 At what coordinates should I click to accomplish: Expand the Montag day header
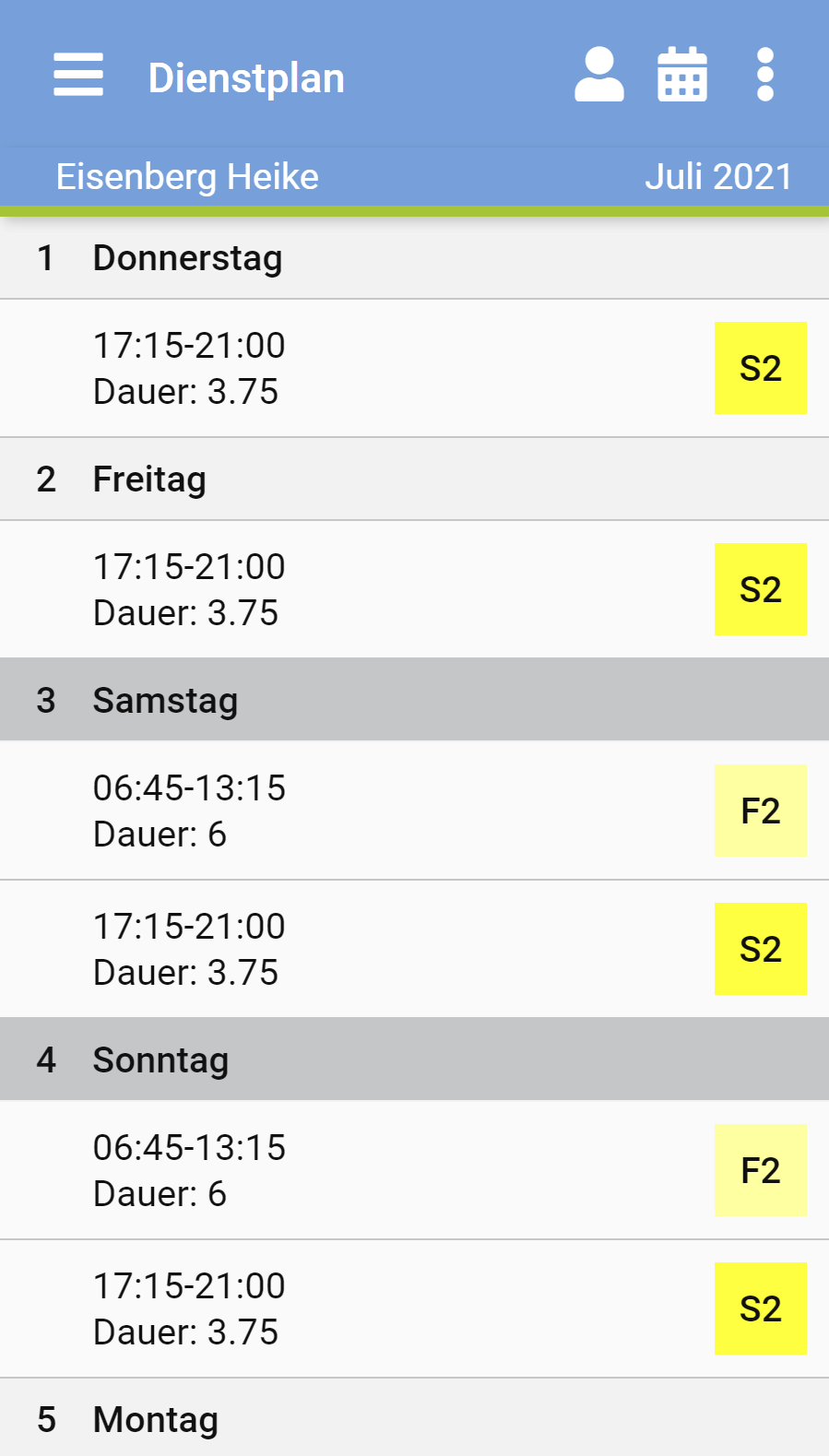click(155, 1419)
